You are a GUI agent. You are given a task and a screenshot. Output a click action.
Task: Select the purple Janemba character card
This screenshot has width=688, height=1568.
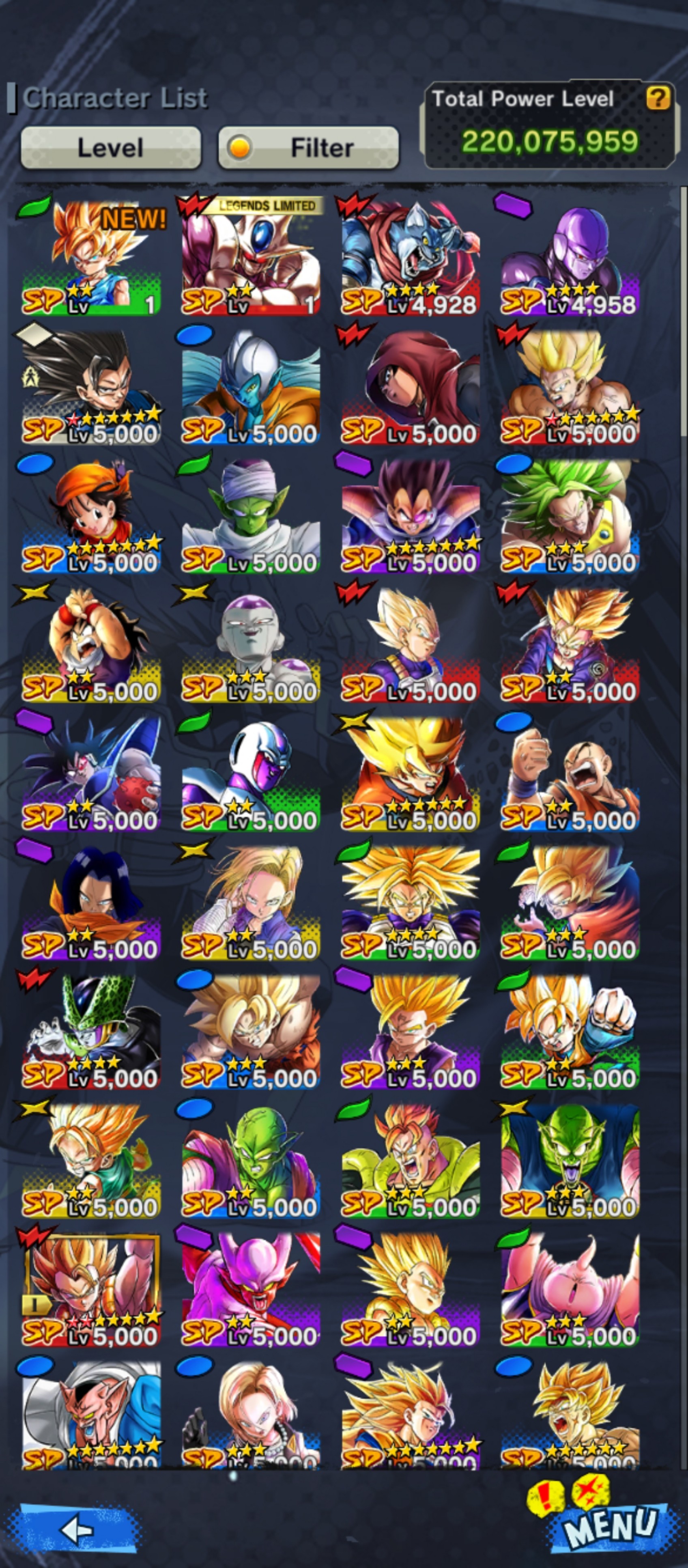(x=251, y=1289)
